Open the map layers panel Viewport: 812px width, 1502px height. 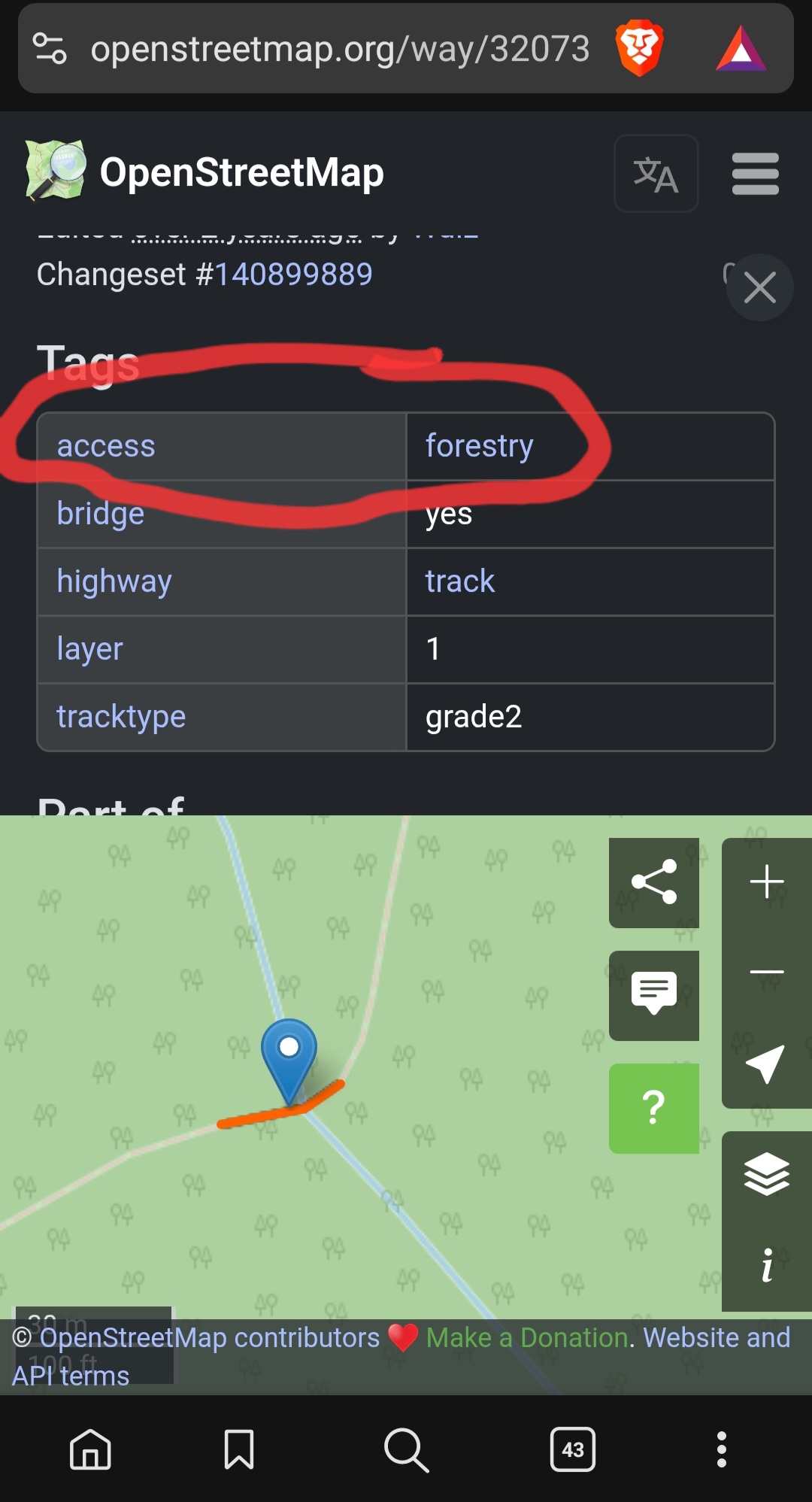coord(767,1174)
